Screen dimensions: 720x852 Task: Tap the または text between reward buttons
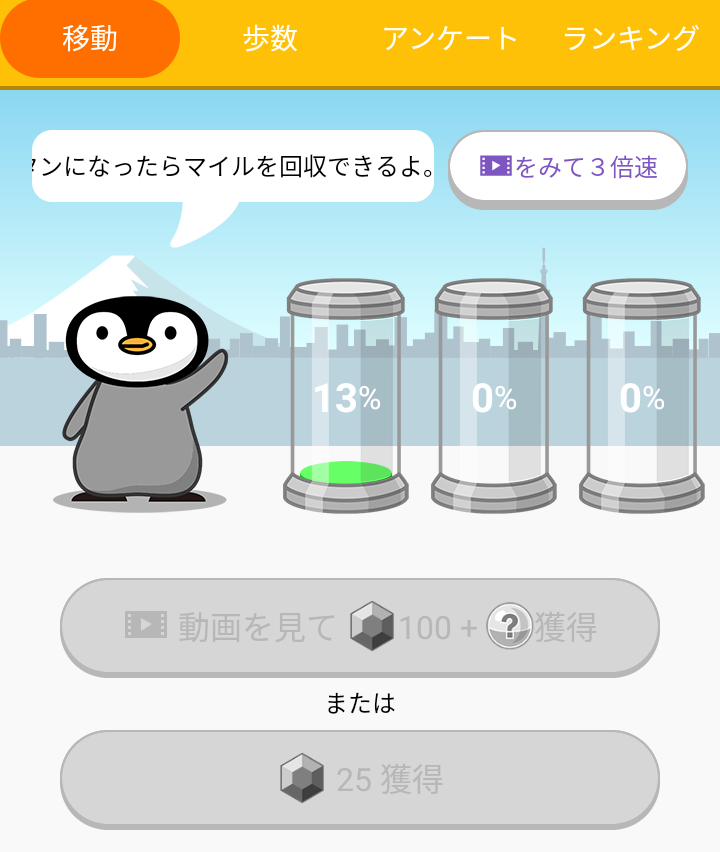click(x=360, y=703)
